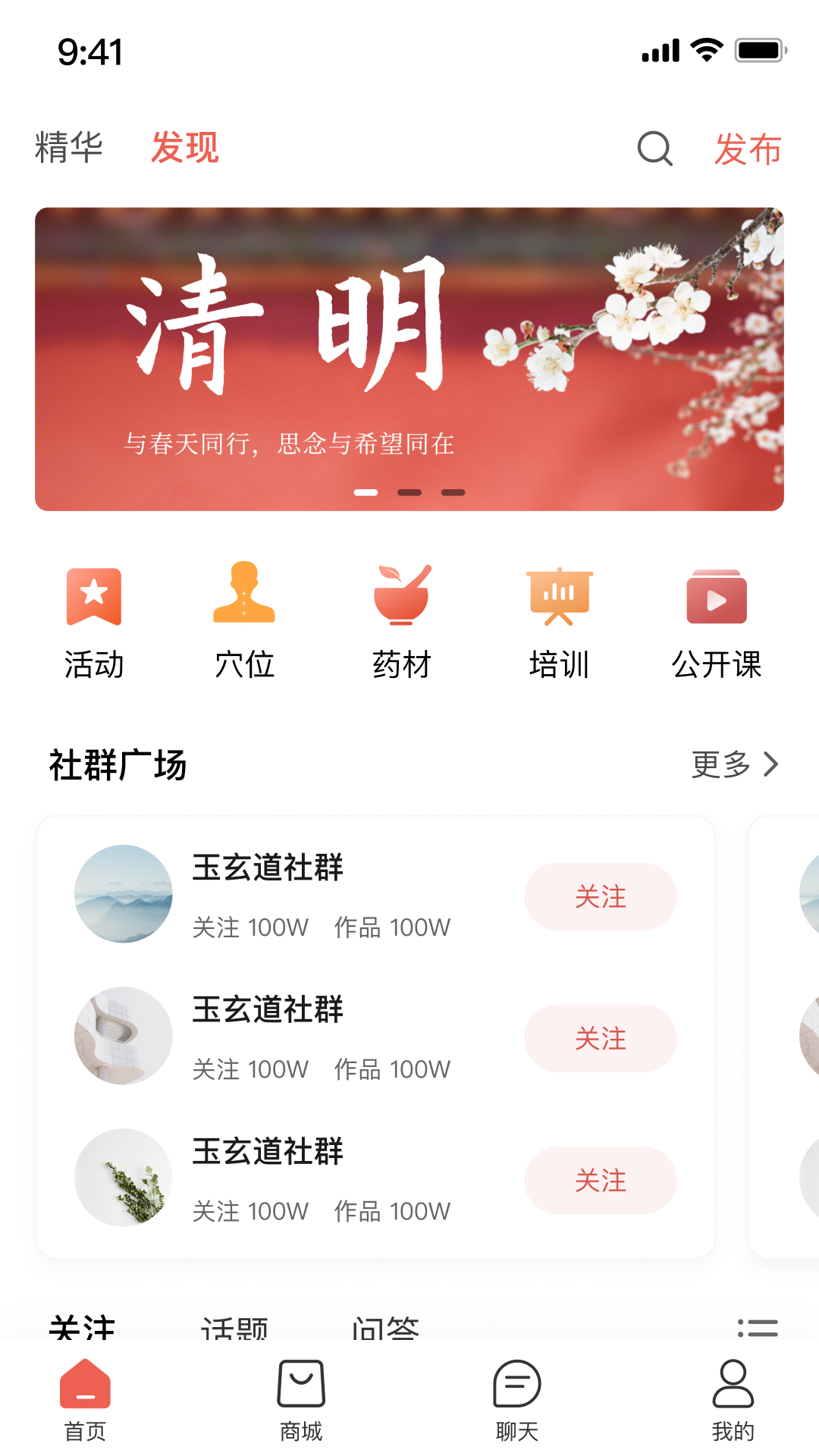Open the 活动 category
This screenshot has width=819, height=1456.
(94, 621)
